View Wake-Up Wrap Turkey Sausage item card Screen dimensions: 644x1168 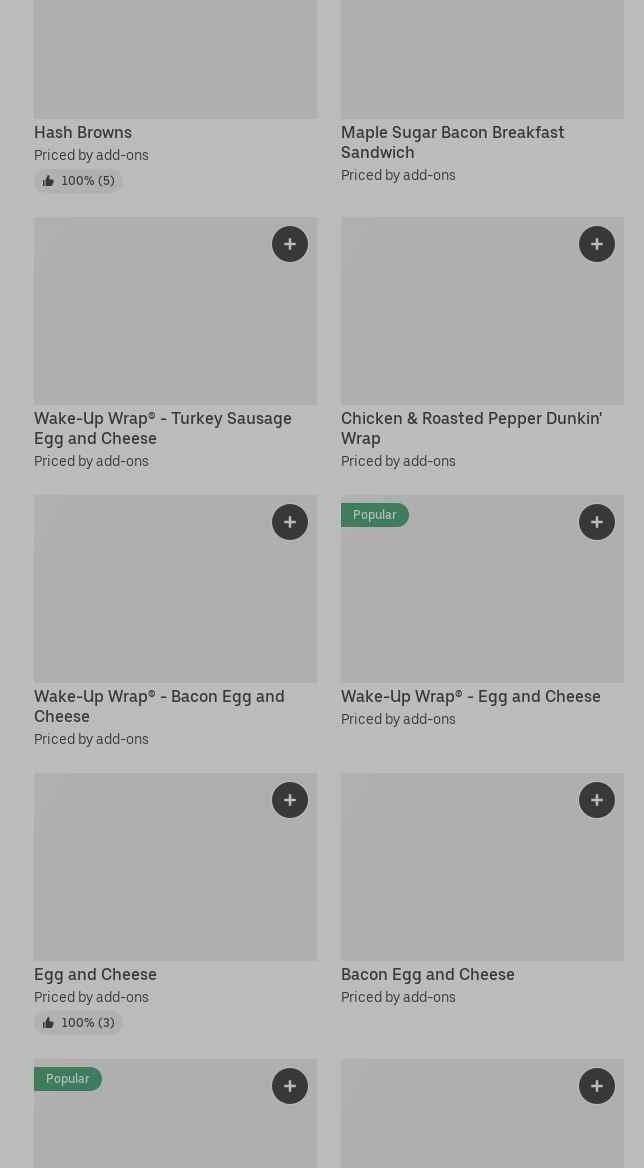(x=162, y=428)
